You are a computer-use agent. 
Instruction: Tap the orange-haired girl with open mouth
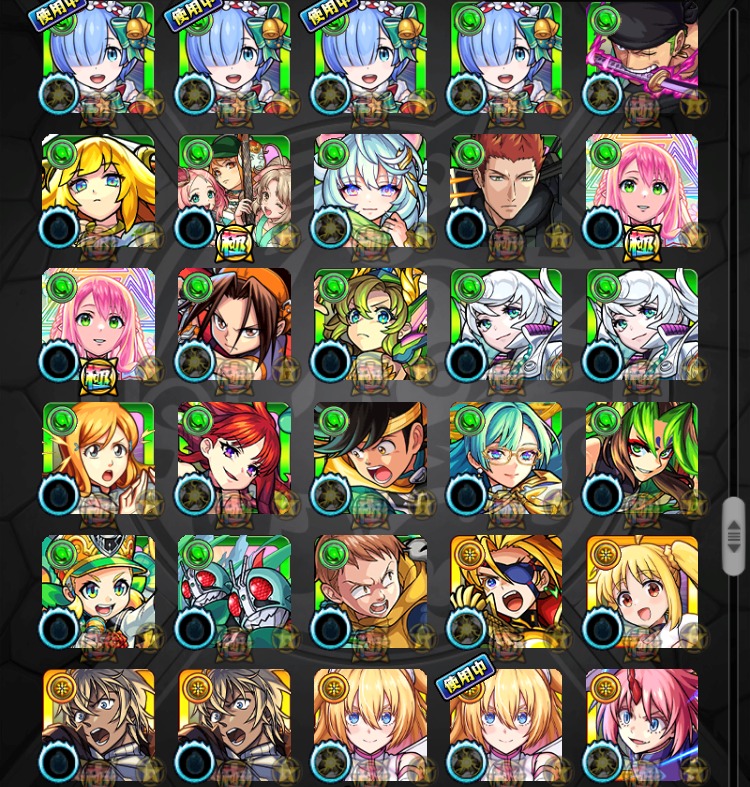(98, 459)
